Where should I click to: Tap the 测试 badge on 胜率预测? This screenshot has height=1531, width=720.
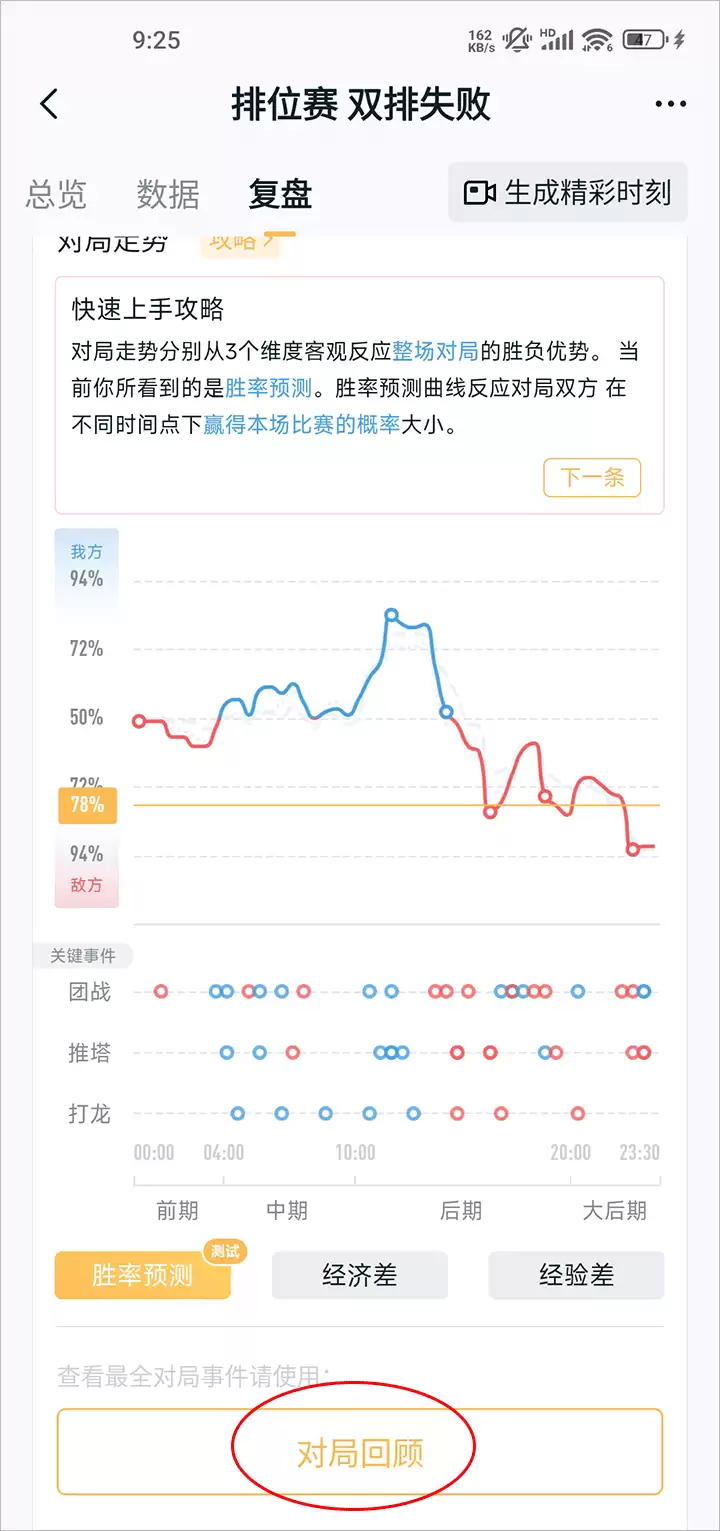tap(226, 1250)
